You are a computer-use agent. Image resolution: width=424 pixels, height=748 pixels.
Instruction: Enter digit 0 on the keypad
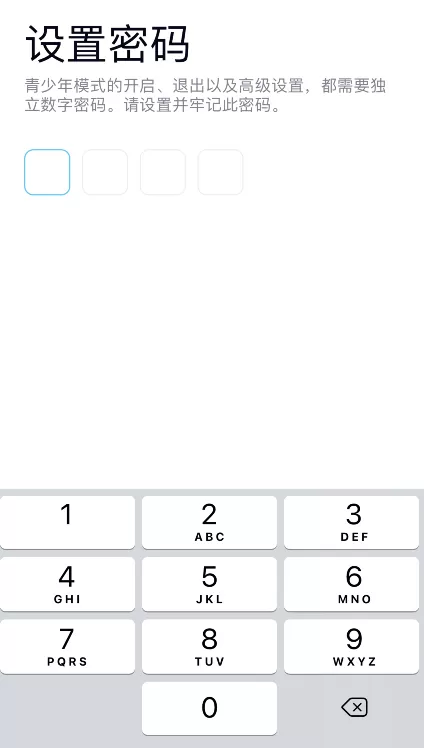[x=209, y=709]
